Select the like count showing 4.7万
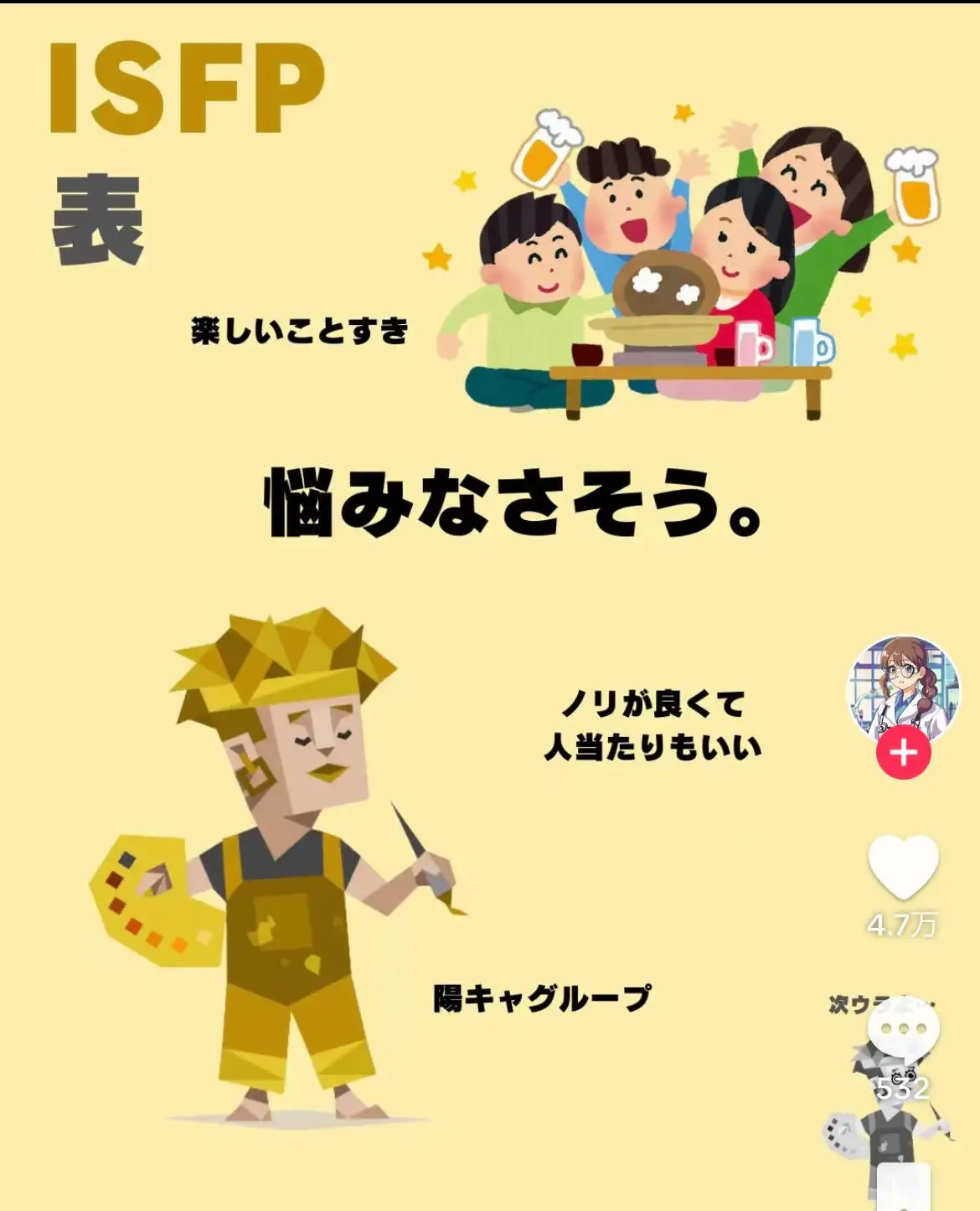The width and height of the screenshot is (980, 1211). coord(901,924)
